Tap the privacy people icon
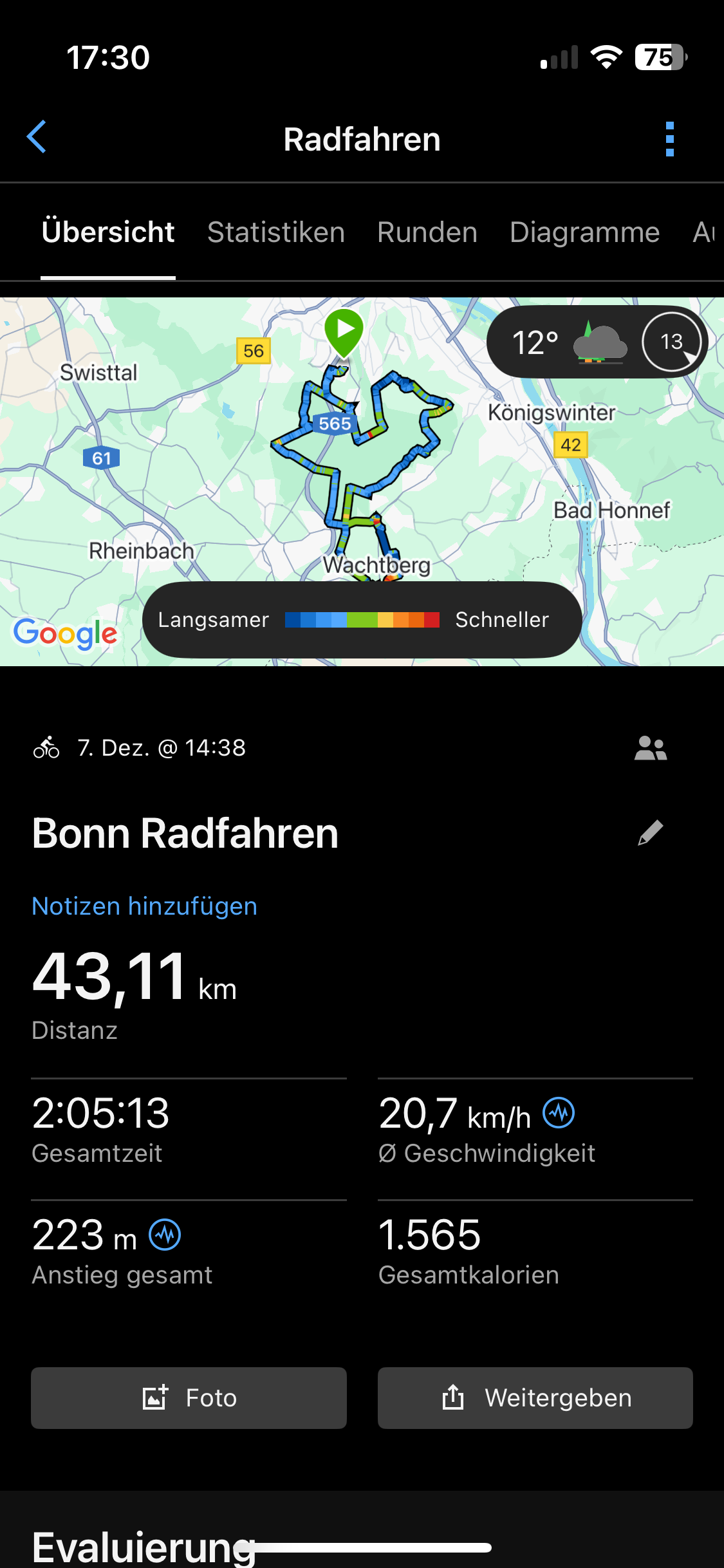This screenshot has height=1568, width=724. tap(651, 748)
